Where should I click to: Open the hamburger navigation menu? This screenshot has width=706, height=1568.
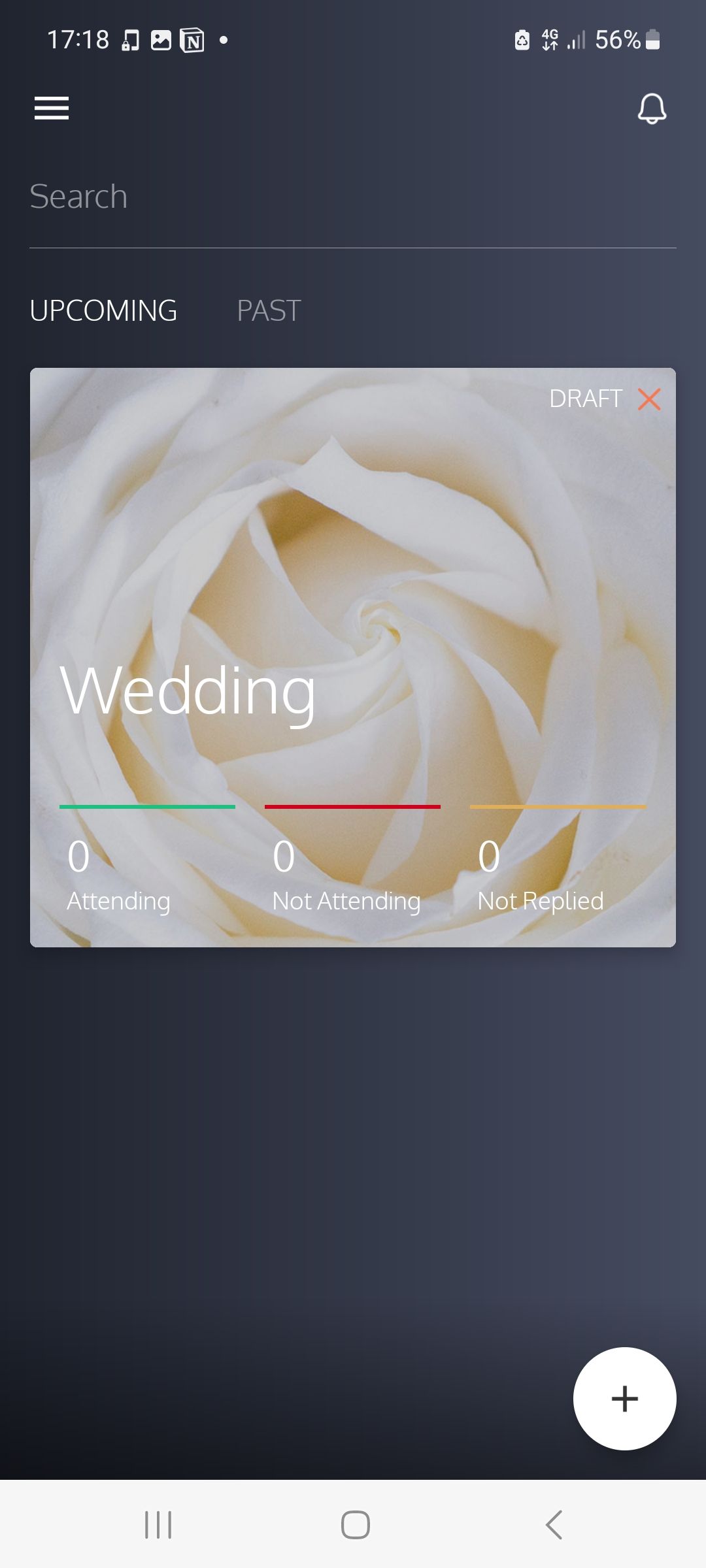52,108
